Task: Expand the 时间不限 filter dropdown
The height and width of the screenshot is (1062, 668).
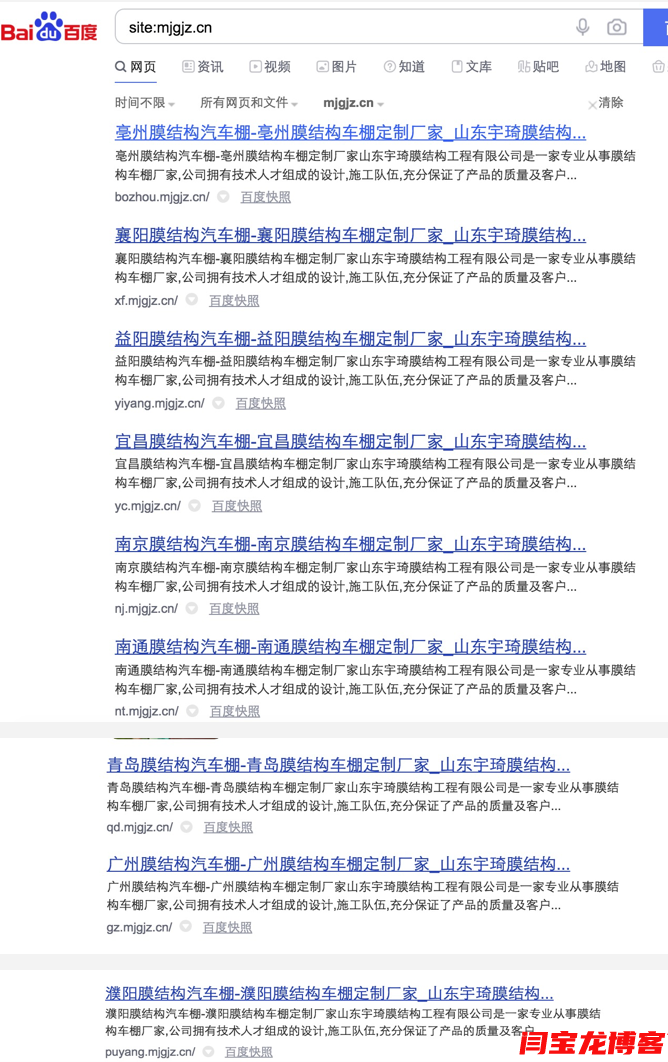Action: tap(145, 103)
